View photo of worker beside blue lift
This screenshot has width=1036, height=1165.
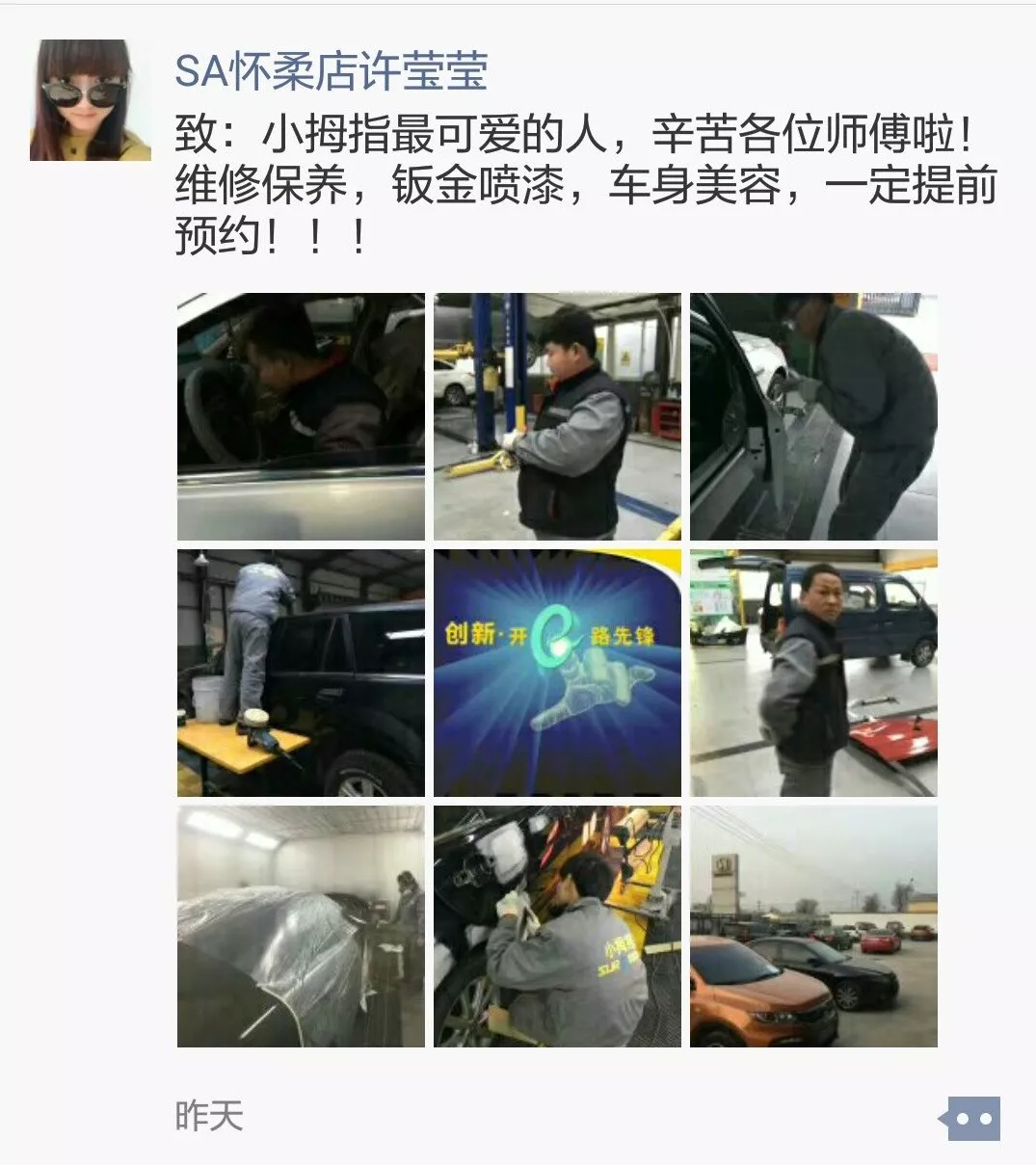[x=557, y=416]
